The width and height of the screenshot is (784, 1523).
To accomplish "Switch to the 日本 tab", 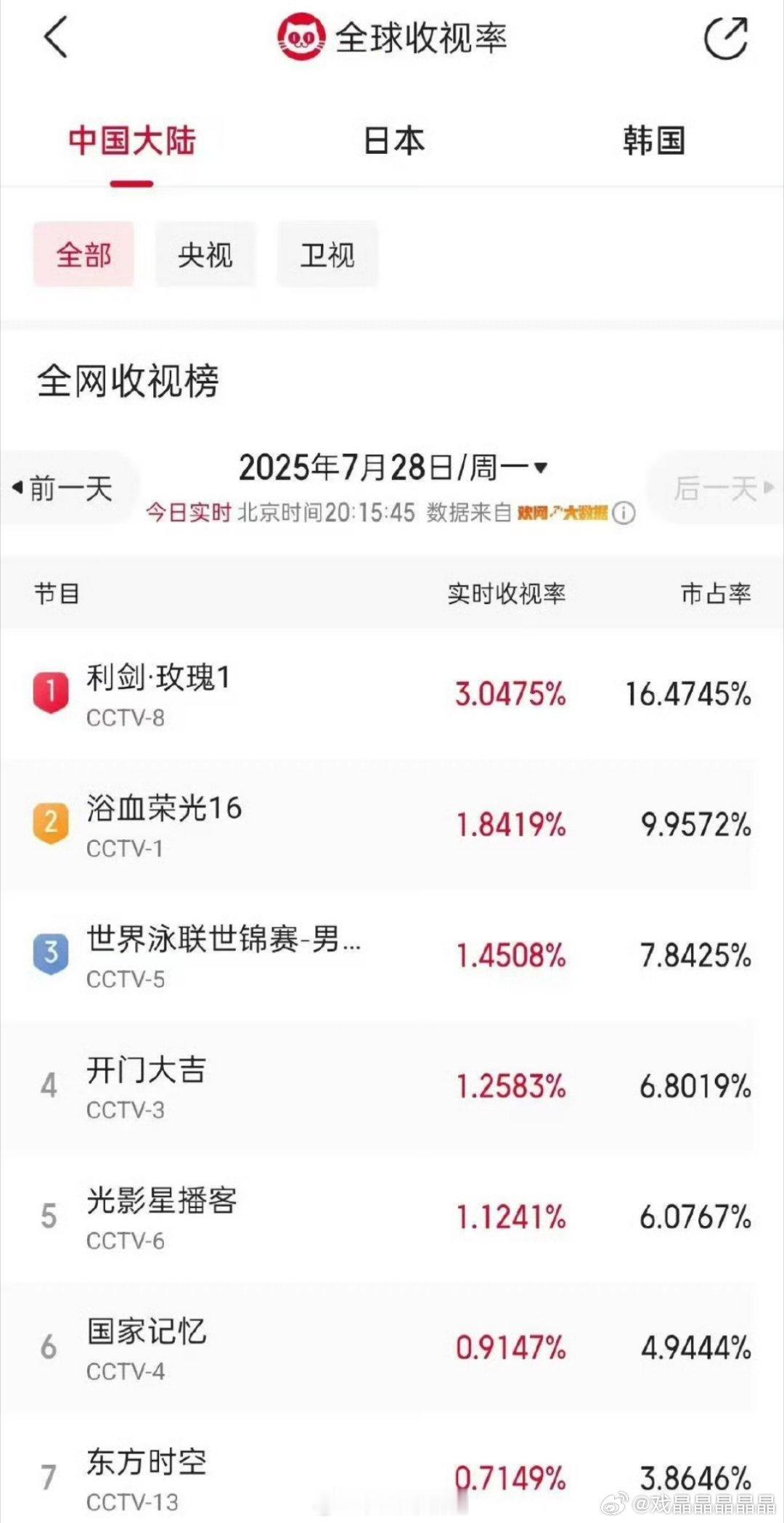I will tap(393, 141).
